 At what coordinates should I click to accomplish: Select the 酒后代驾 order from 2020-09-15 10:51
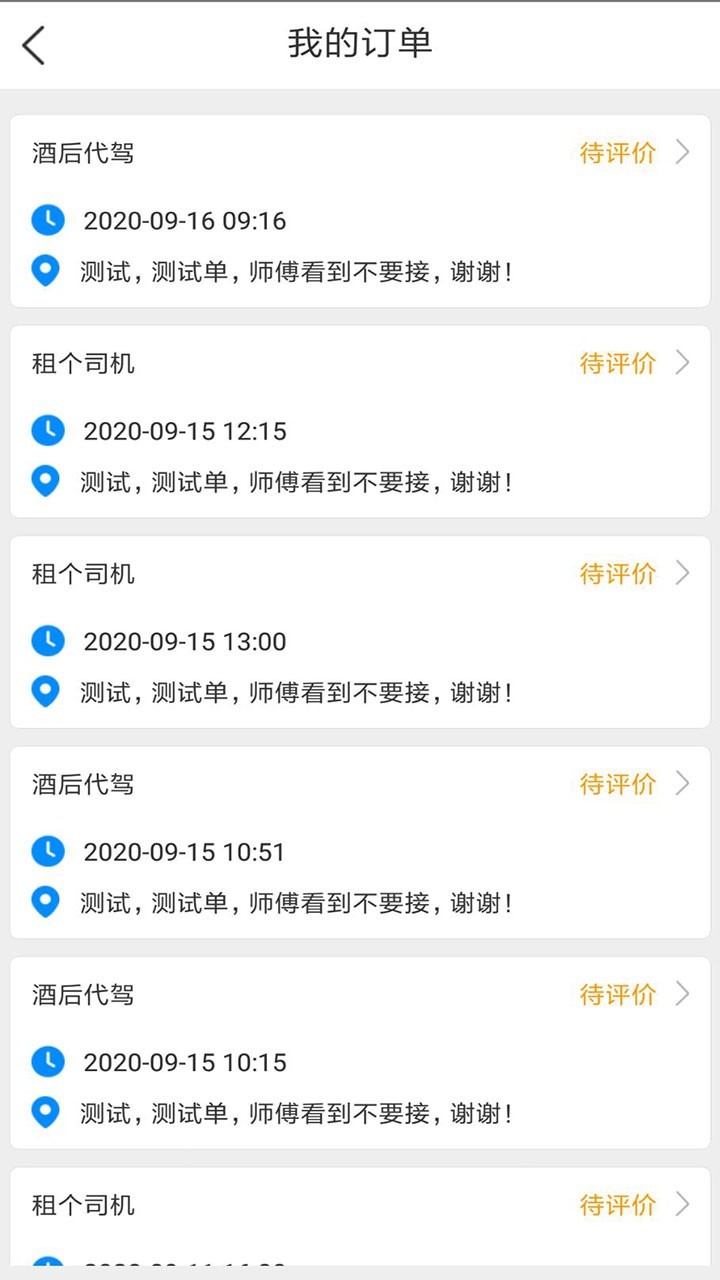point(360,842)
